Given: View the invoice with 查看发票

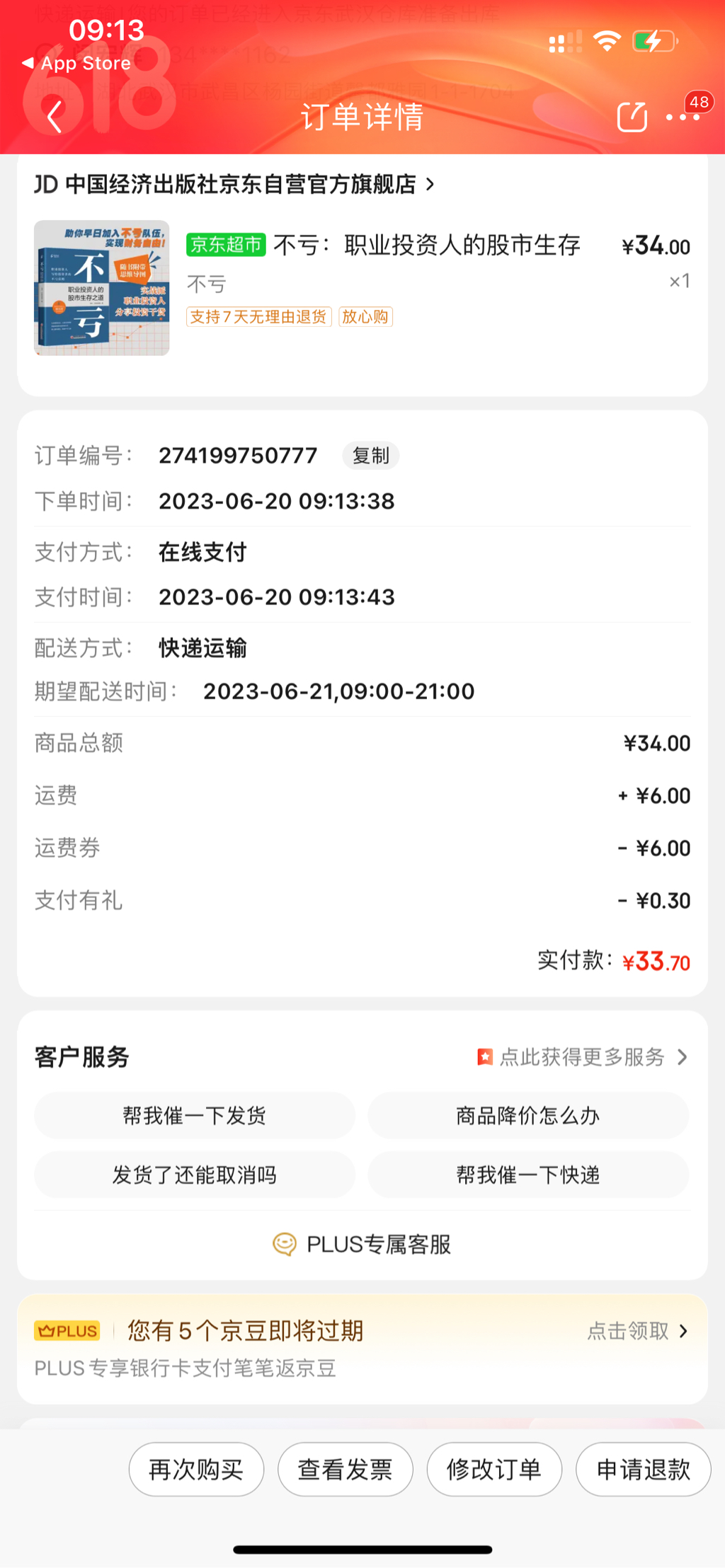Looking at the screenshot, I should tap(345, 1470).
